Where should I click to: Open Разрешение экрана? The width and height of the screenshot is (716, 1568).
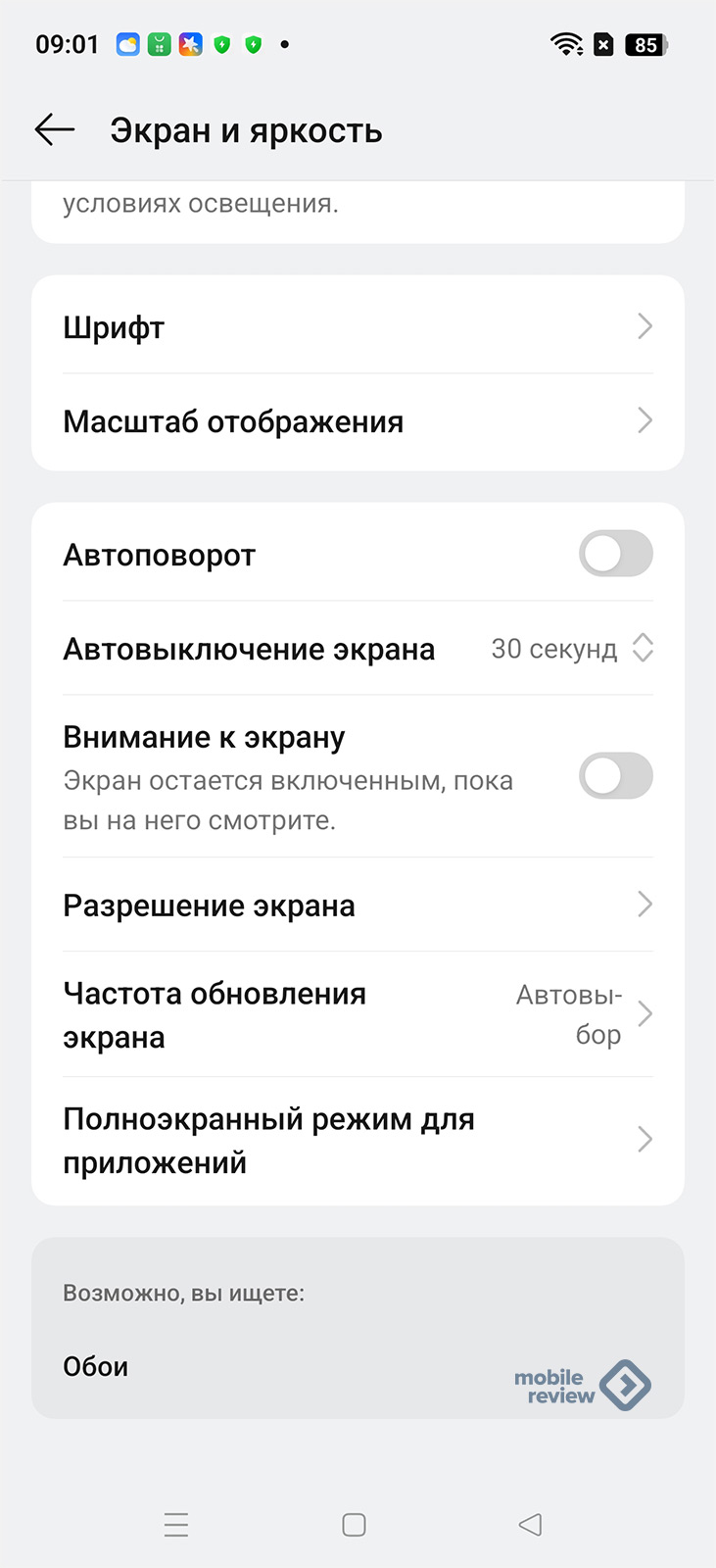click(x=357, y=906)
